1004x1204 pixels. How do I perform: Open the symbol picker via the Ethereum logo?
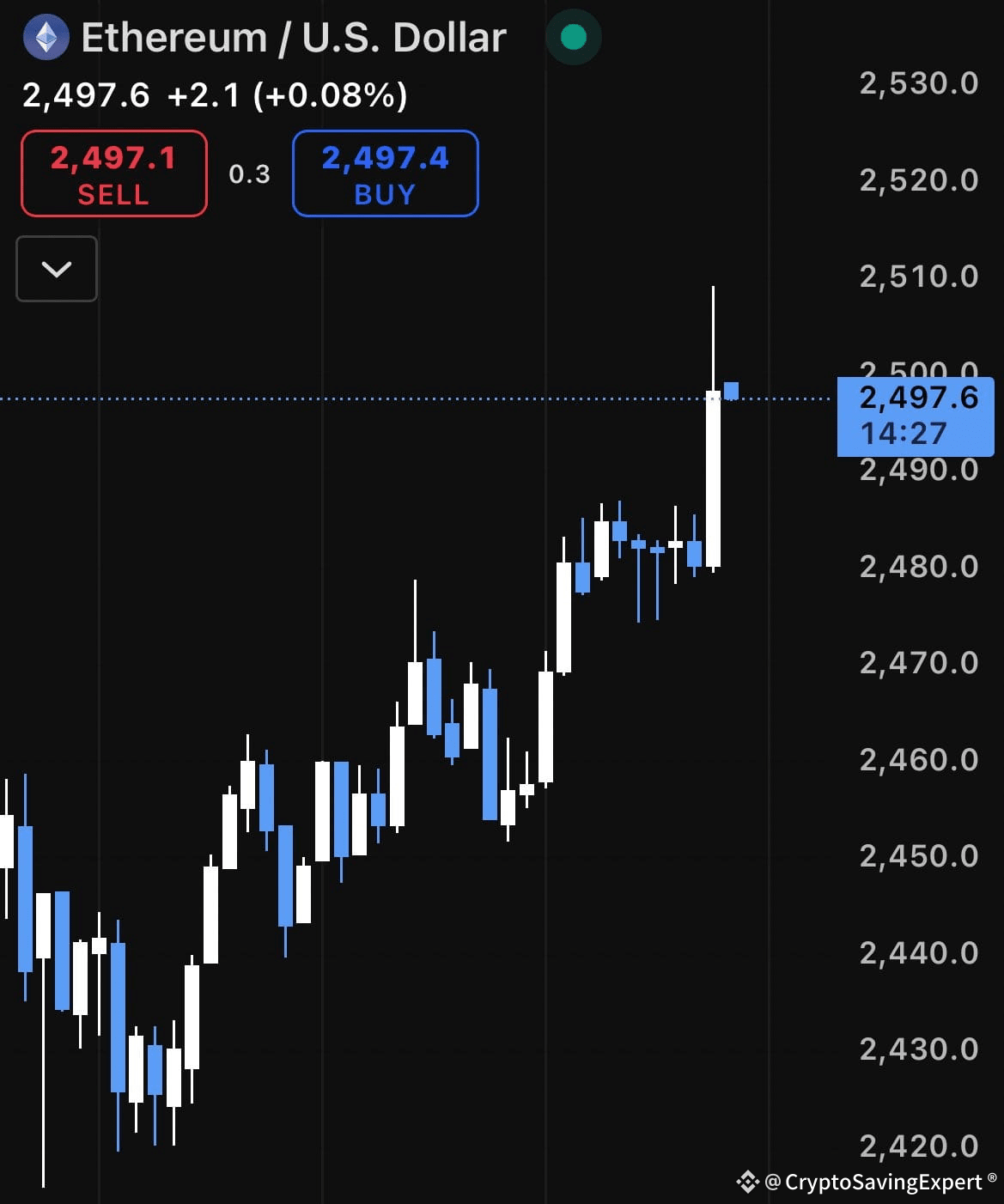point(47,37)
